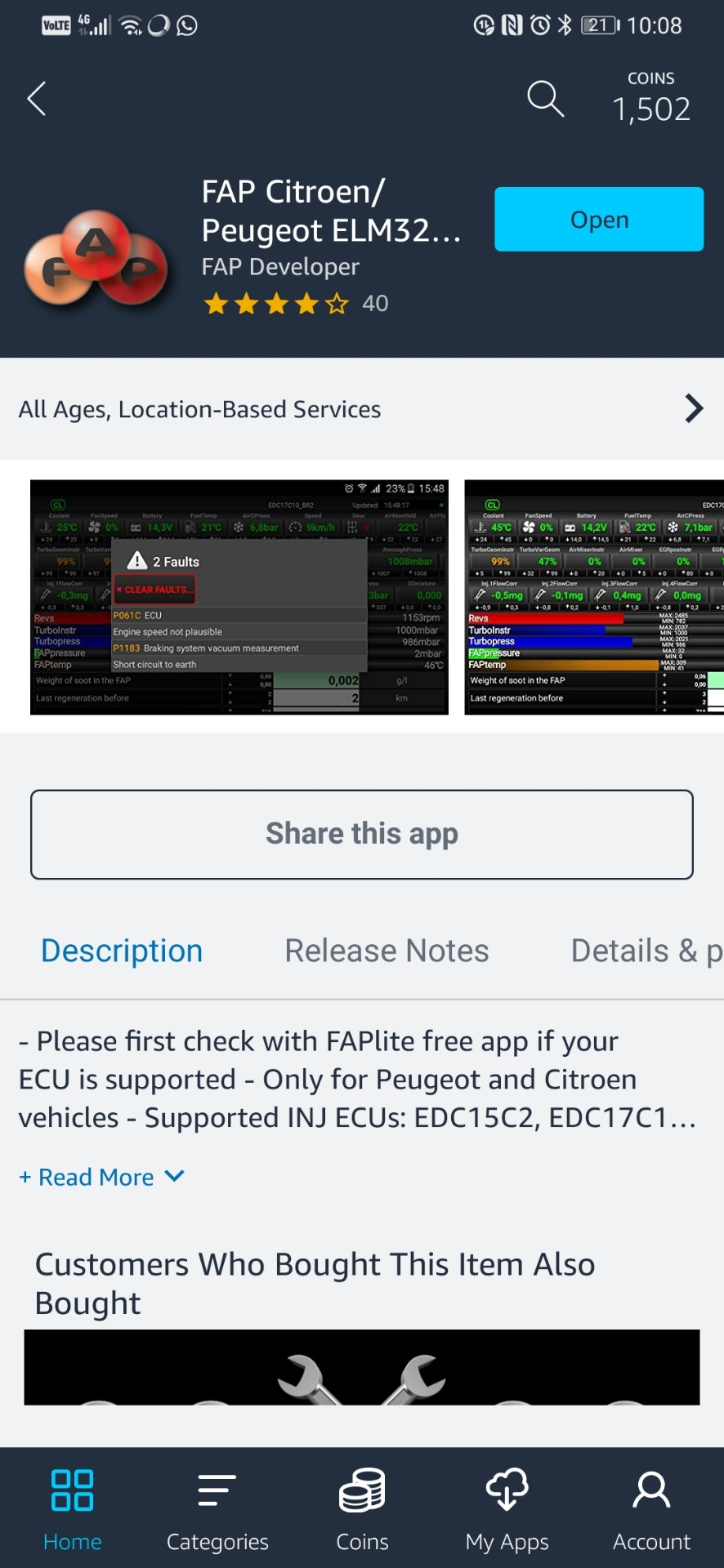Switch to the Details tab
The height and width of the screenshot is (1568, 724).
[644, 951]
